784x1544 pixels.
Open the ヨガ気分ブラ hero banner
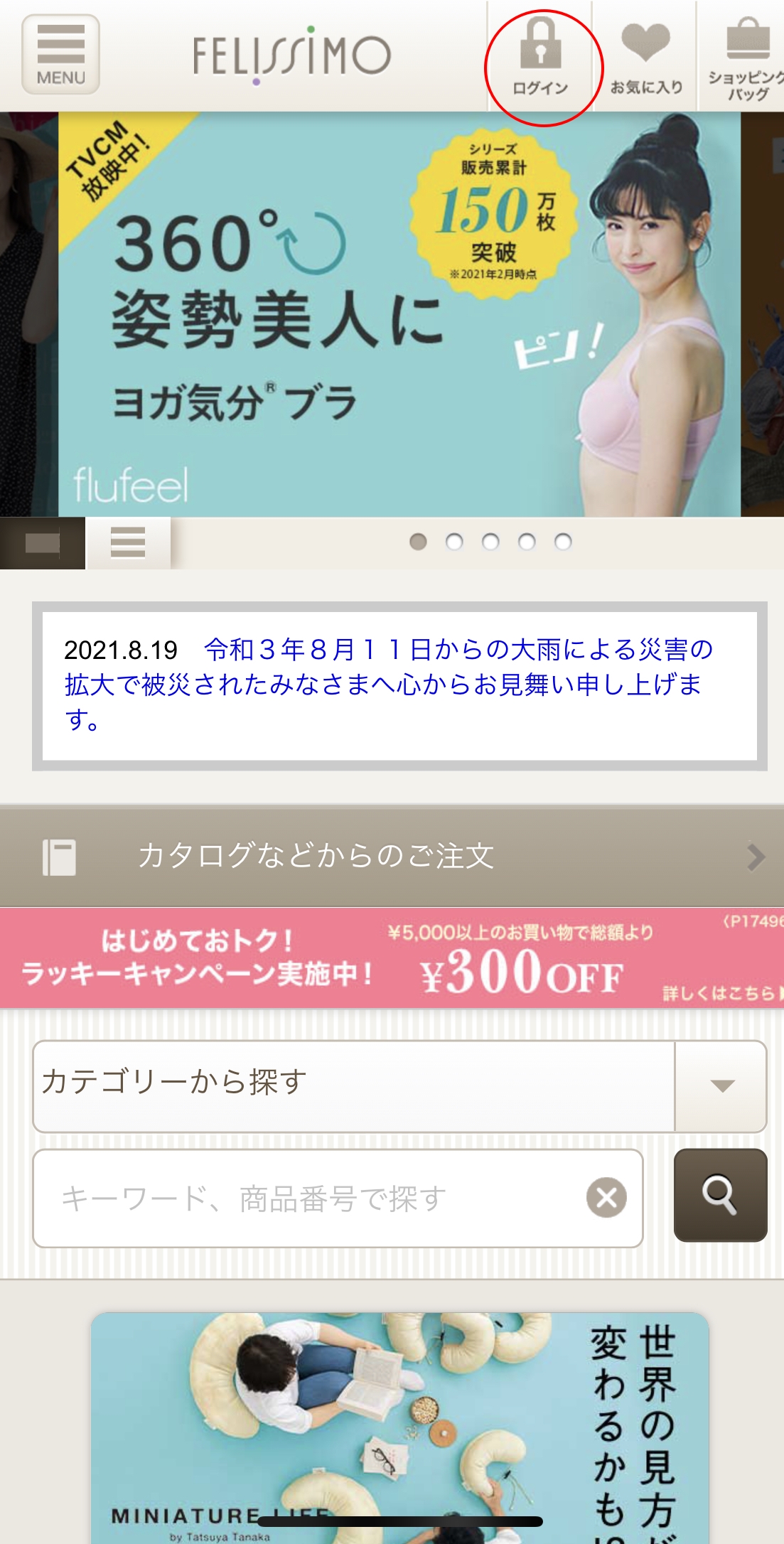[x=399, y=314]
